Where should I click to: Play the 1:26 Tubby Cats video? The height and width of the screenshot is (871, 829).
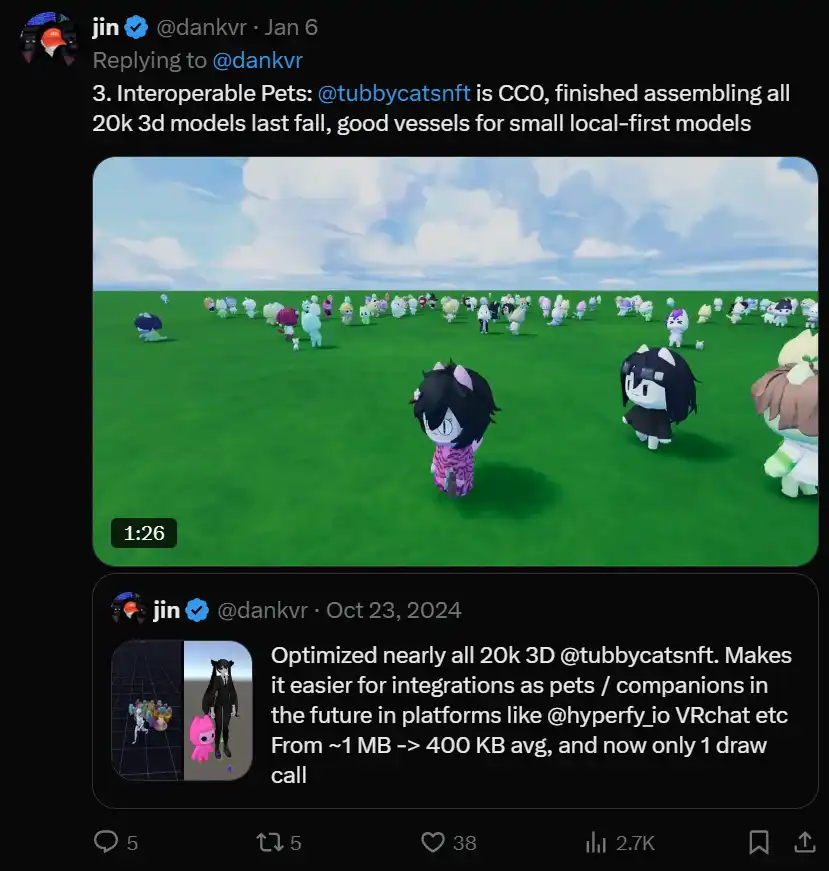pos(455,362)
